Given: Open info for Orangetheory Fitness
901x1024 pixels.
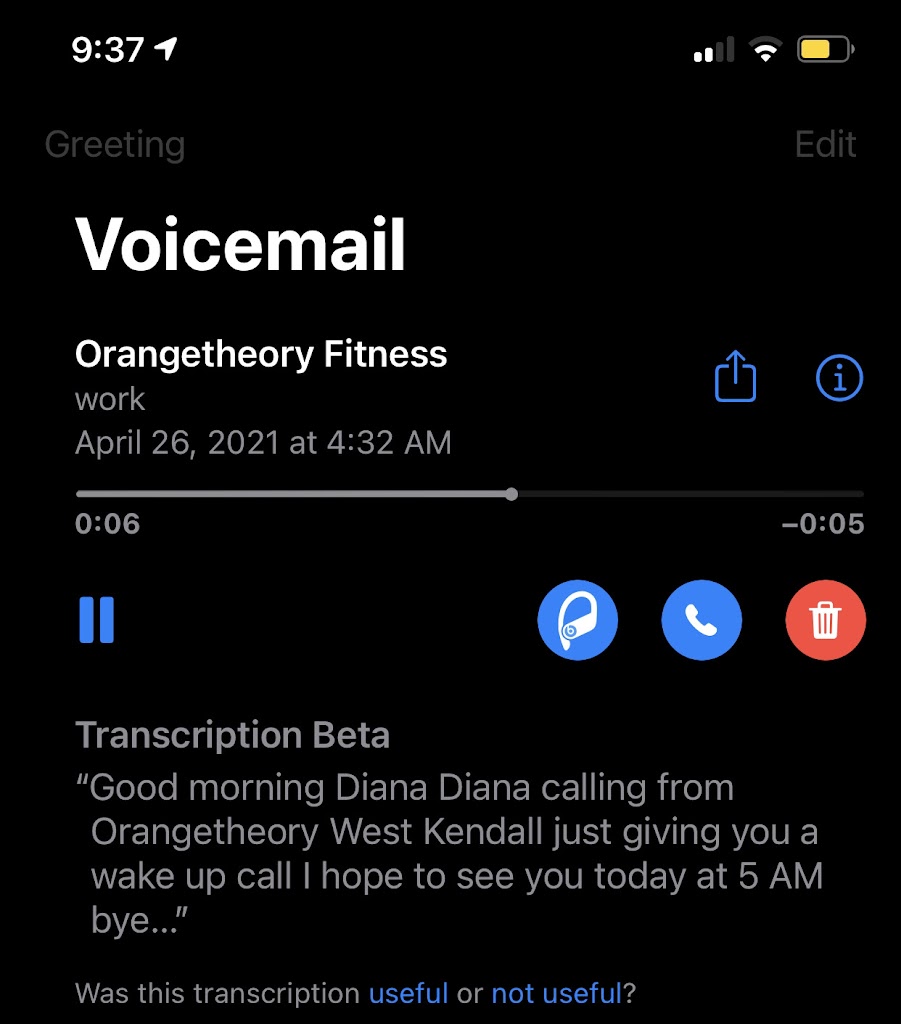Looking at the screenshot, I should coord(839,378).
